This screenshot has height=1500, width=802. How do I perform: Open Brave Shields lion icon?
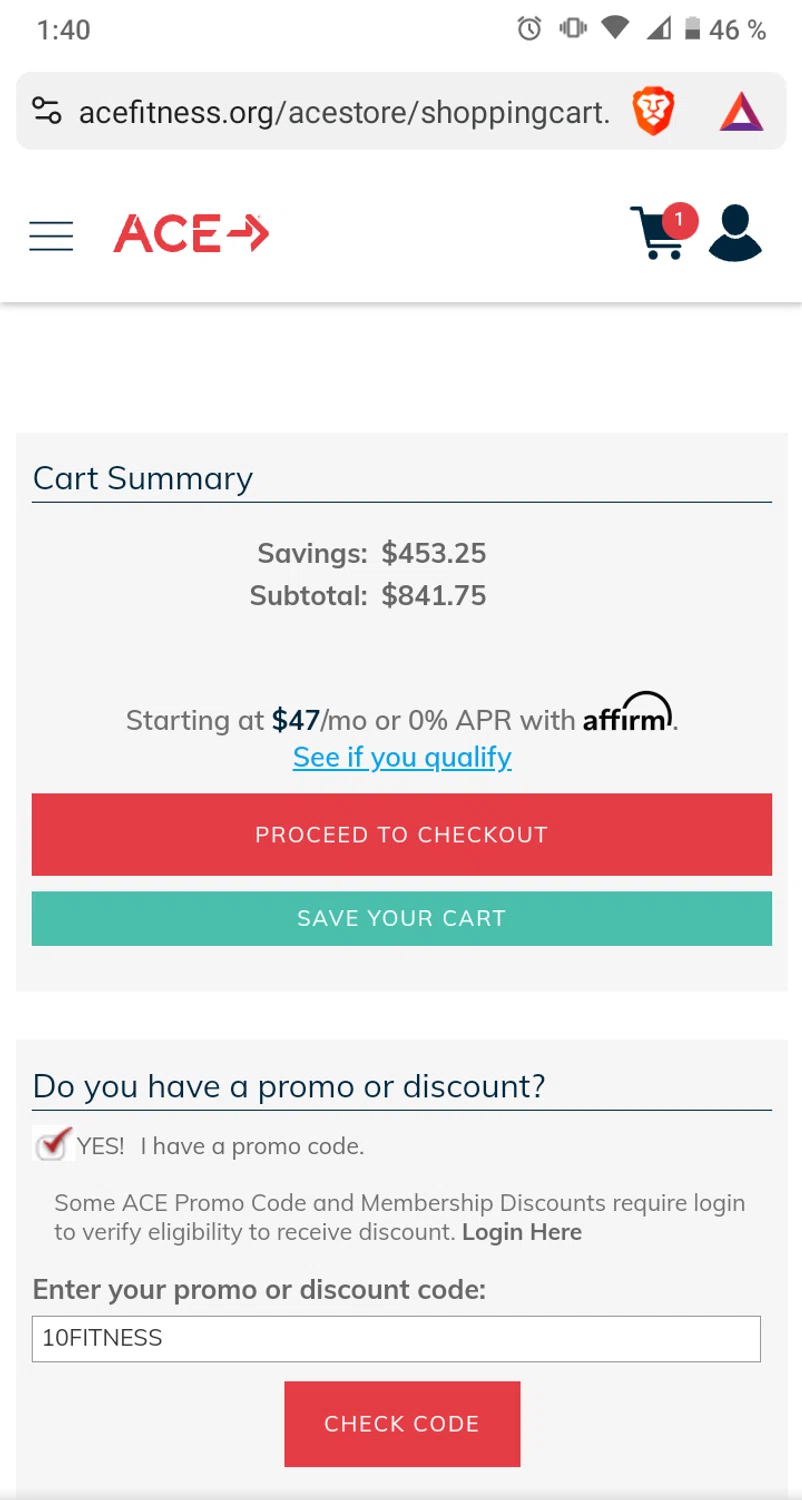coord(653,112)
